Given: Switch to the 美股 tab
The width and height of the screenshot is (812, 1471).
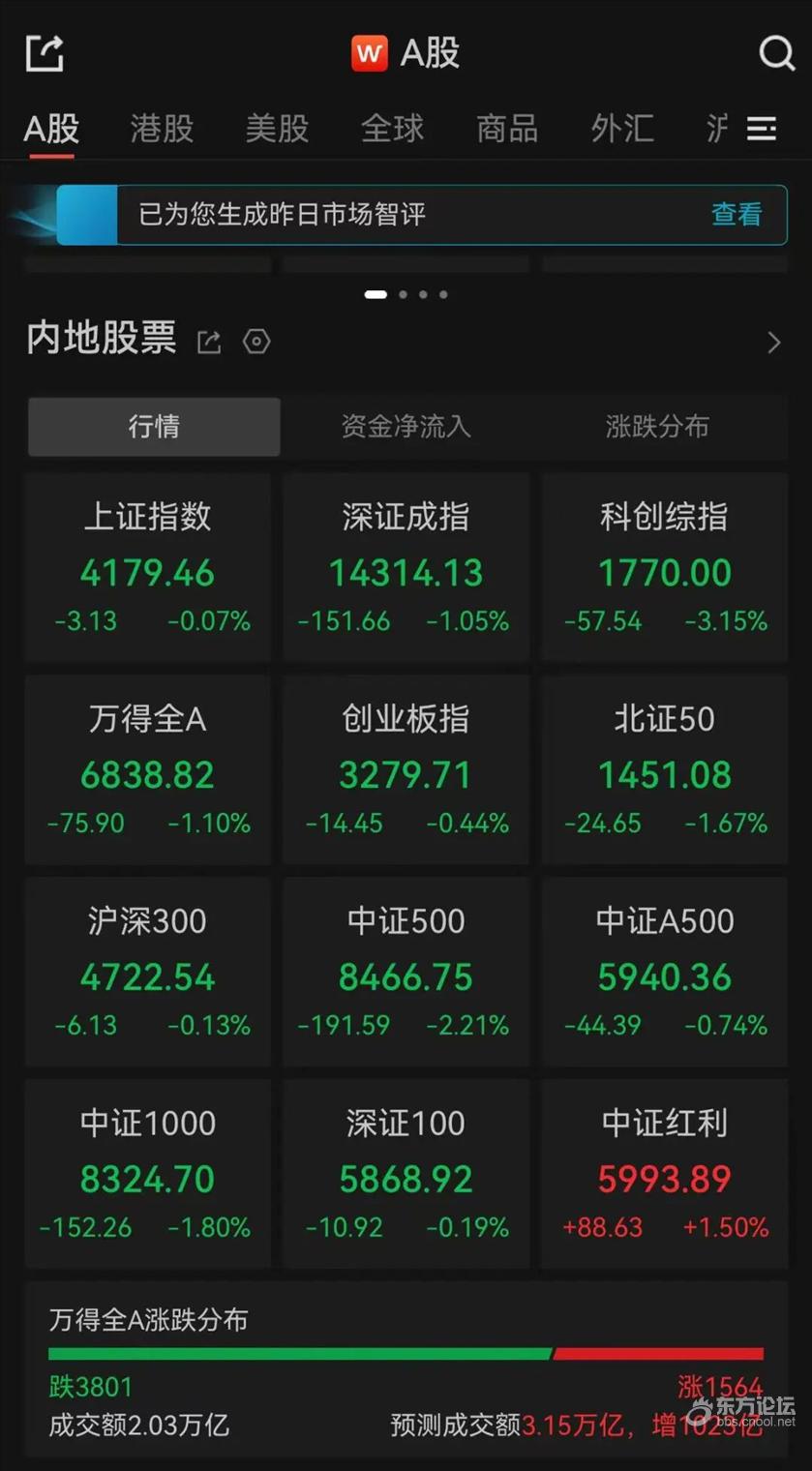Looking at the screenshot, I should click(277, 129).
